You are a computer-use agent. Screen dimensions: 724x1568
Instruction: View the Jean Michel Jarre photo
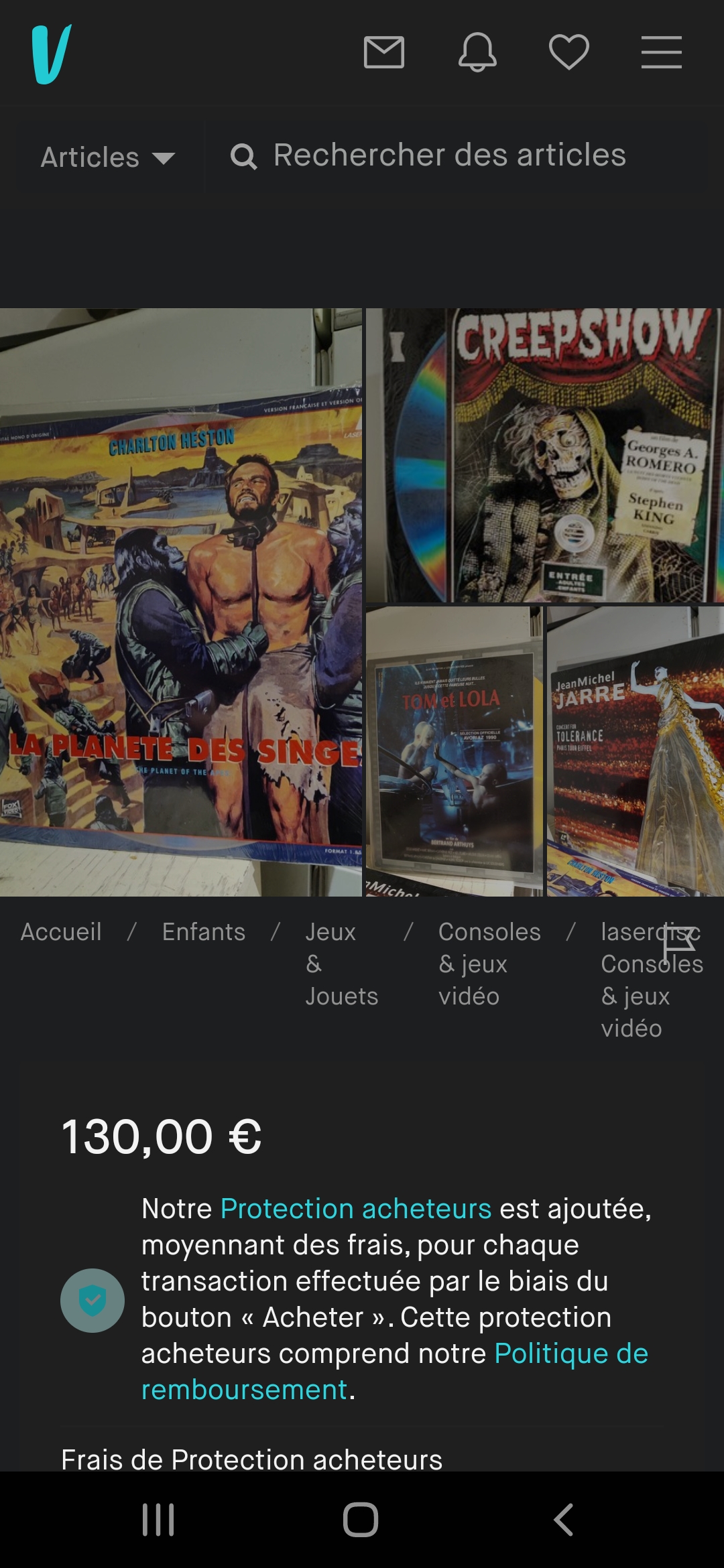pyautogui.click(x=636, y=751)
